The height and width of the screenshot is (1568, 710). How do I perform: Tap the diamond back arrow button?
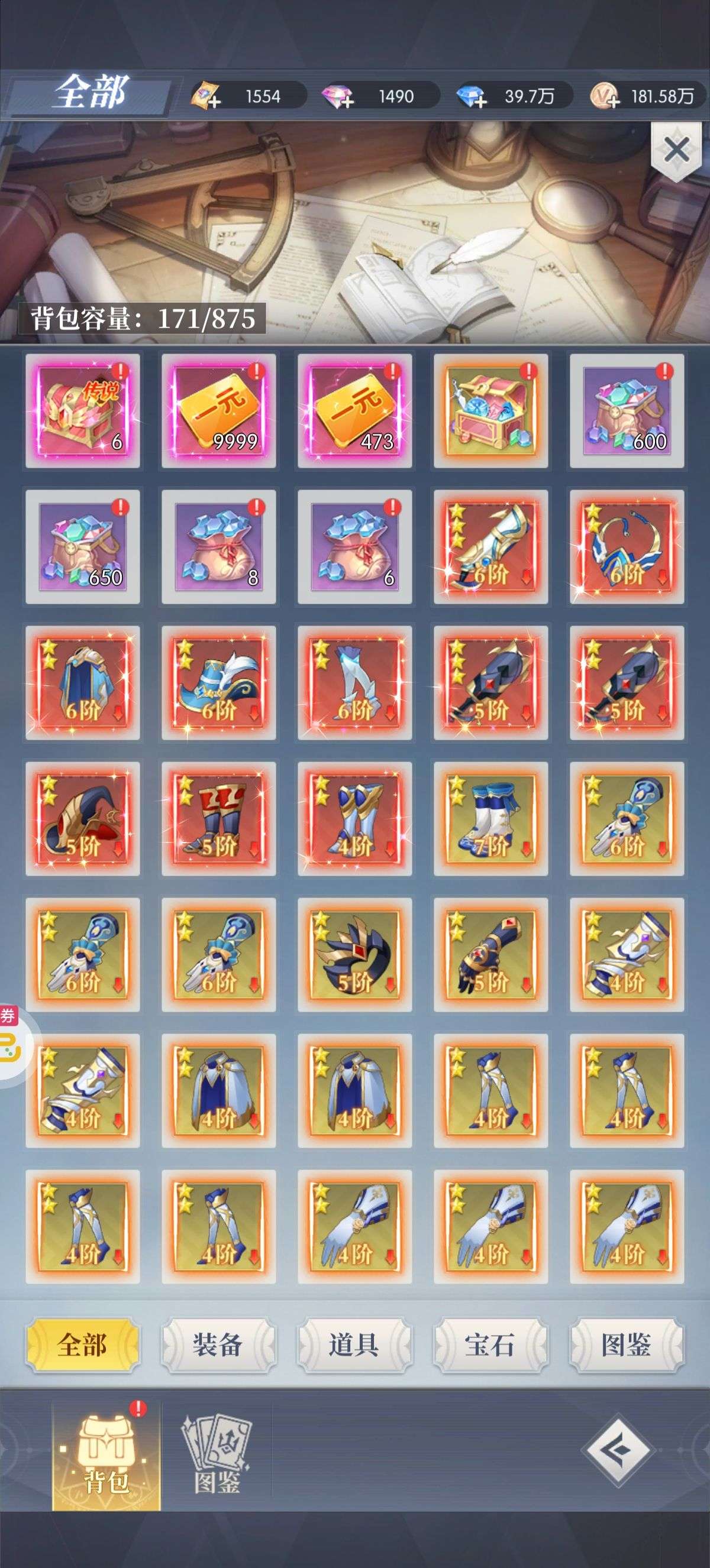[618, 1450]
